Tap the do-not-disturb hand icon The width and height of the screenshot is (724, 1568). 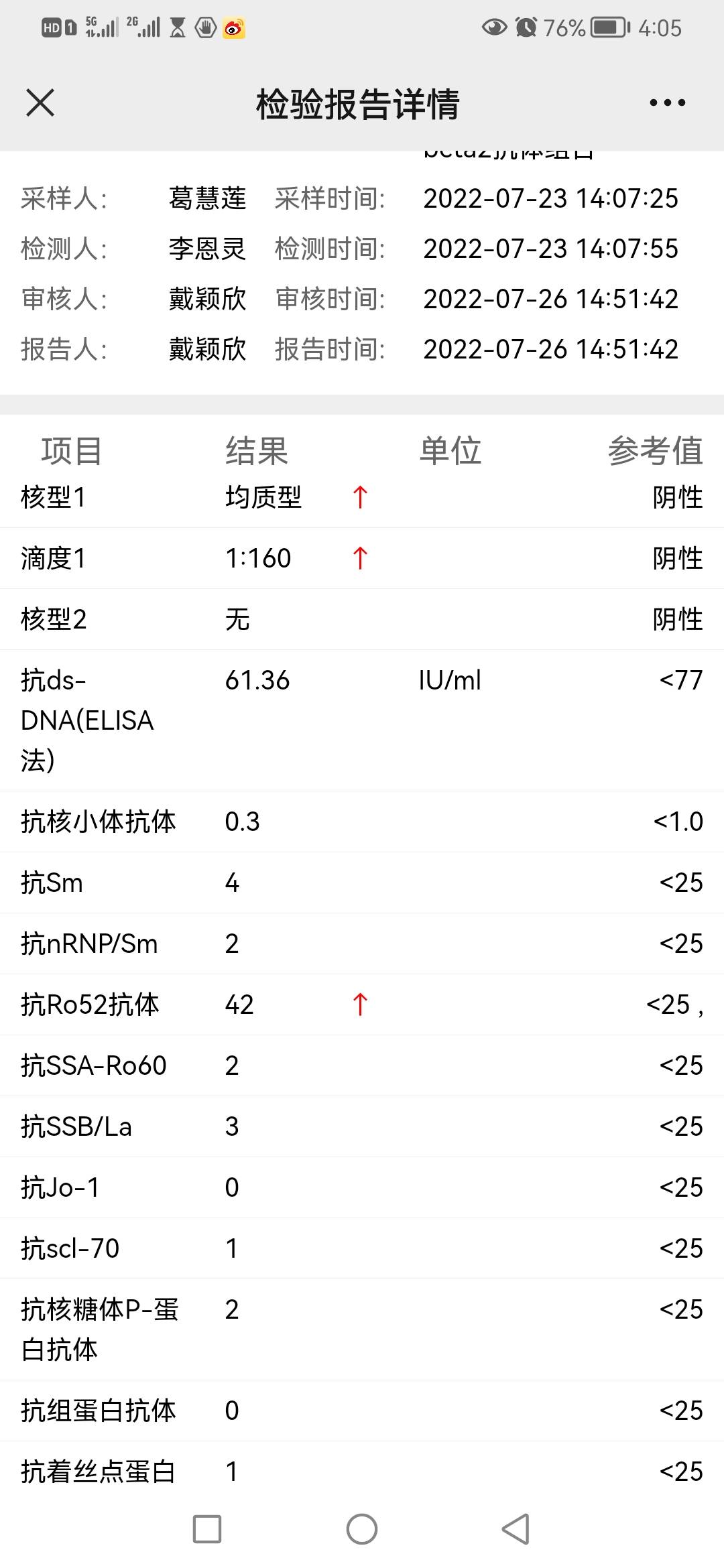pos(205,27)
